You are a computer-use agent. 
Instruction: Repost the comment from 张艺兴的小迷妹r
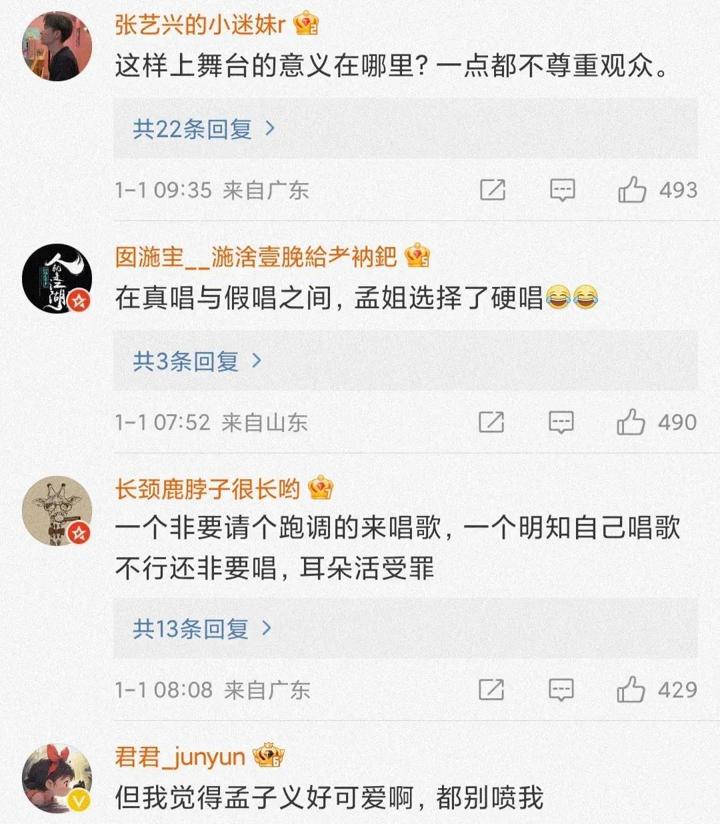coord(492,190)
